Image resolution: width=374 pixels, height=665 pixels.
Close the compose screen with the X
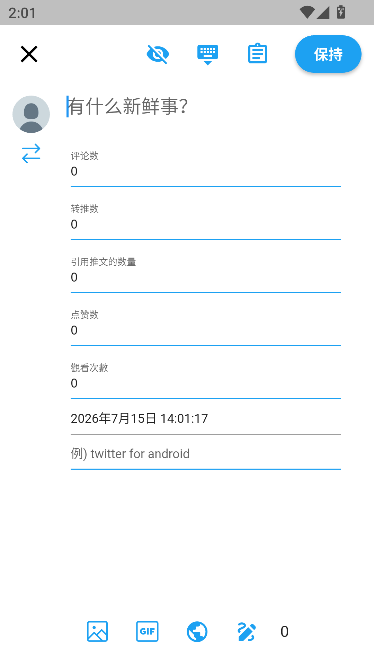pyautogui.click(x=29, y=54)
